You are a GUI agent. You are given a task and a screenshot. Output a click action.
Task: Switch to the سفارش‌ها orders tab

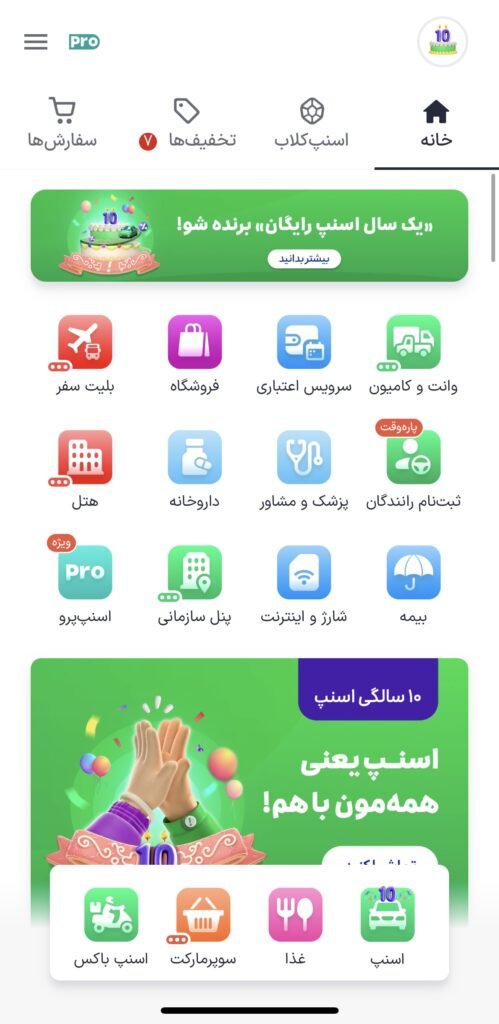[62, 123]
